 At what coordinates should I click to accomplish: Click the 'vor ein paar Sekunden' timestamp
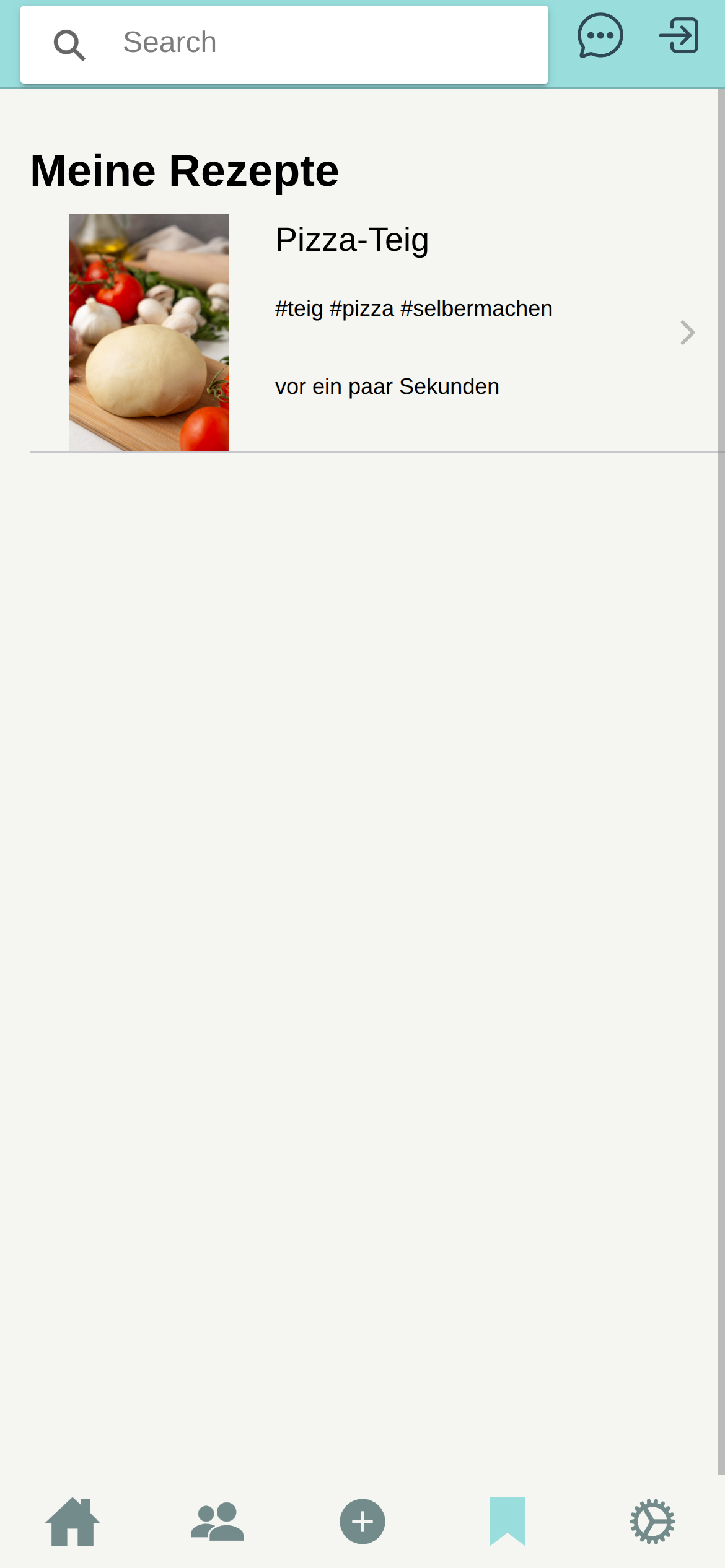click(x=387, y=386)
